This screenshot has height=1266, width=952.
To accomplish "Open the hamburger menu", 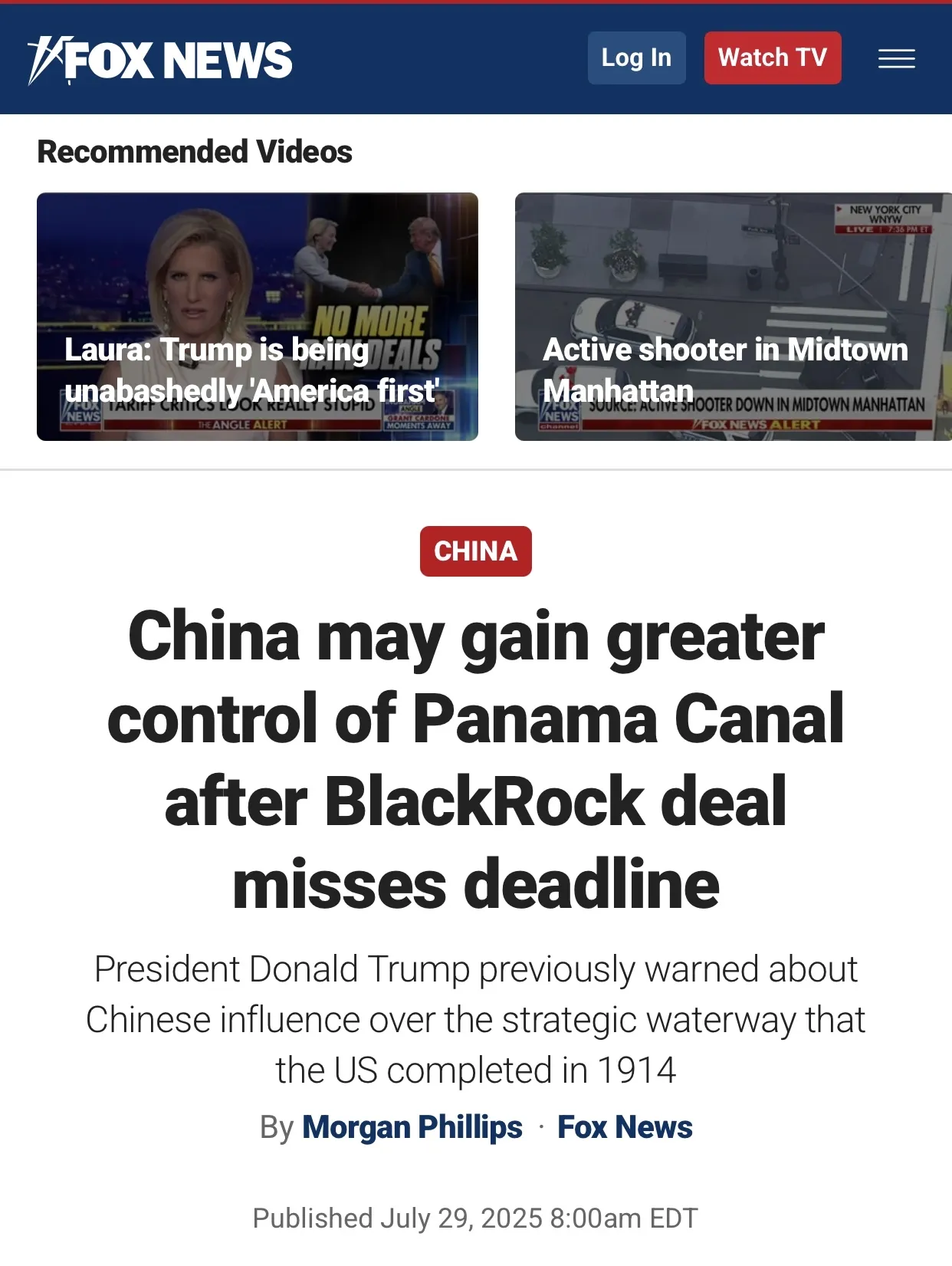I will pyautogui.click(x=896, y=58).
